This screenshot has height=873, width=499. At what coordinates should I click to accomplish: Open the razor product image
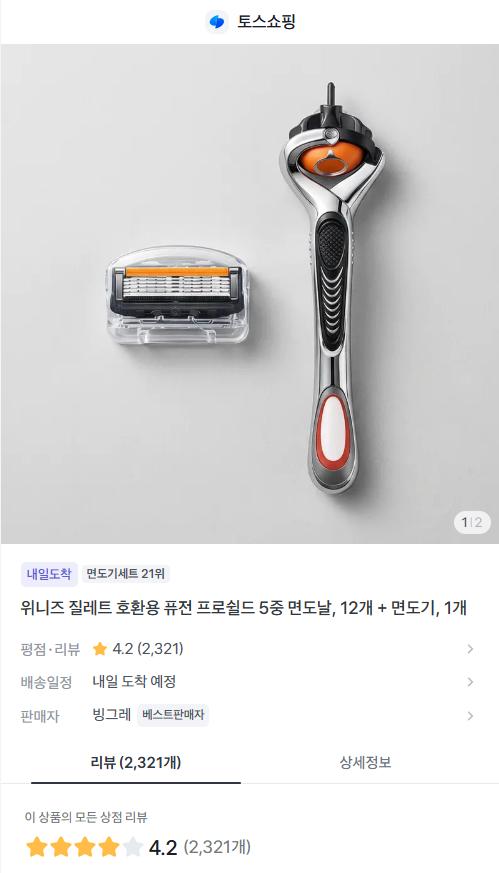click(250, 293)
